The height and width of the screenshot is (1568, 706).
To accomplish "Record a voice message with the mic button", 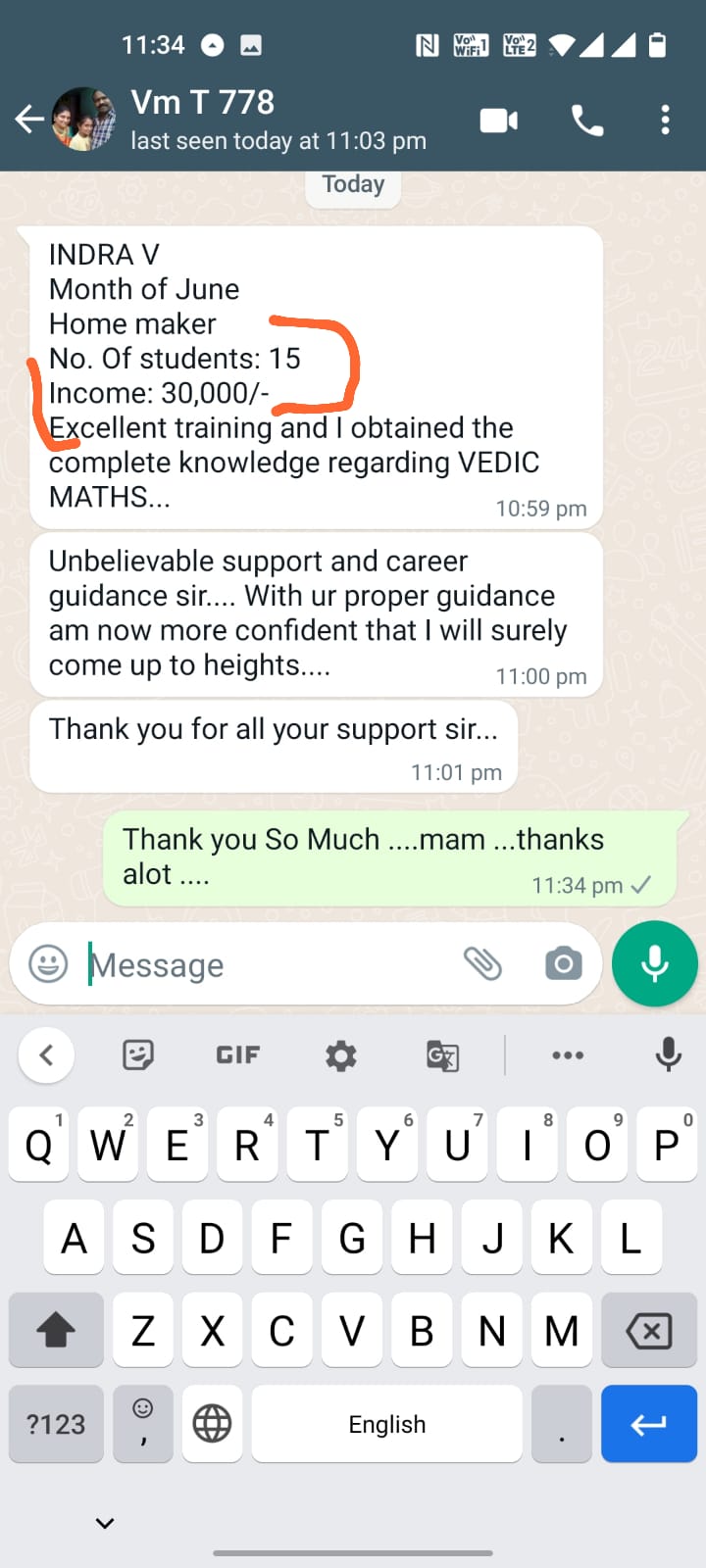I will [654, 964].
